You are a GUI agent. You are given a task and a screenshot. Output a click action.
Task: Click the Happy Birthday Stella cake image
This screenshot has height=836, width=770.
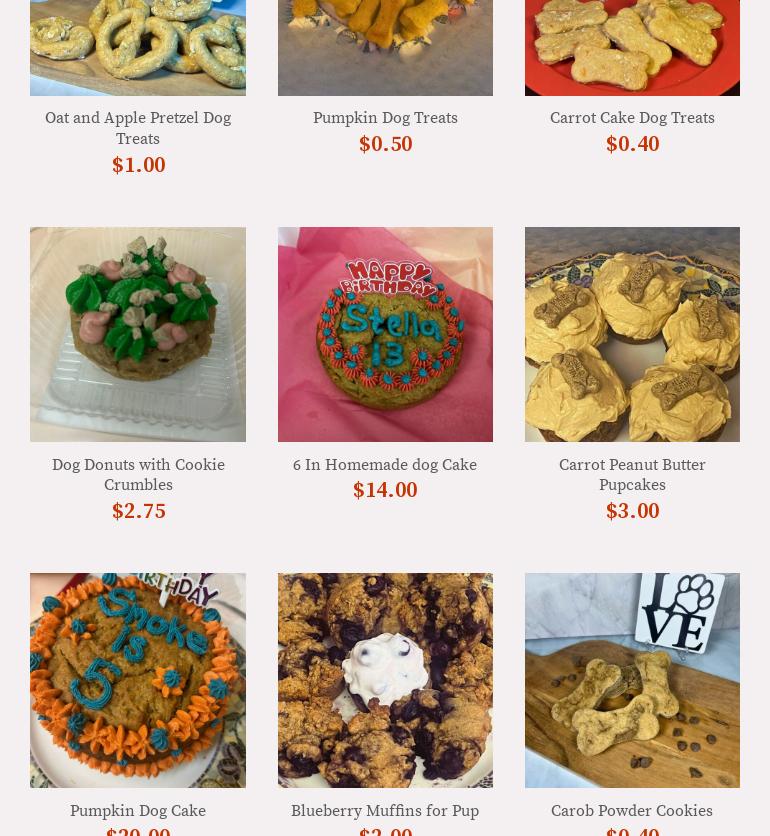[x=385, y=334]
